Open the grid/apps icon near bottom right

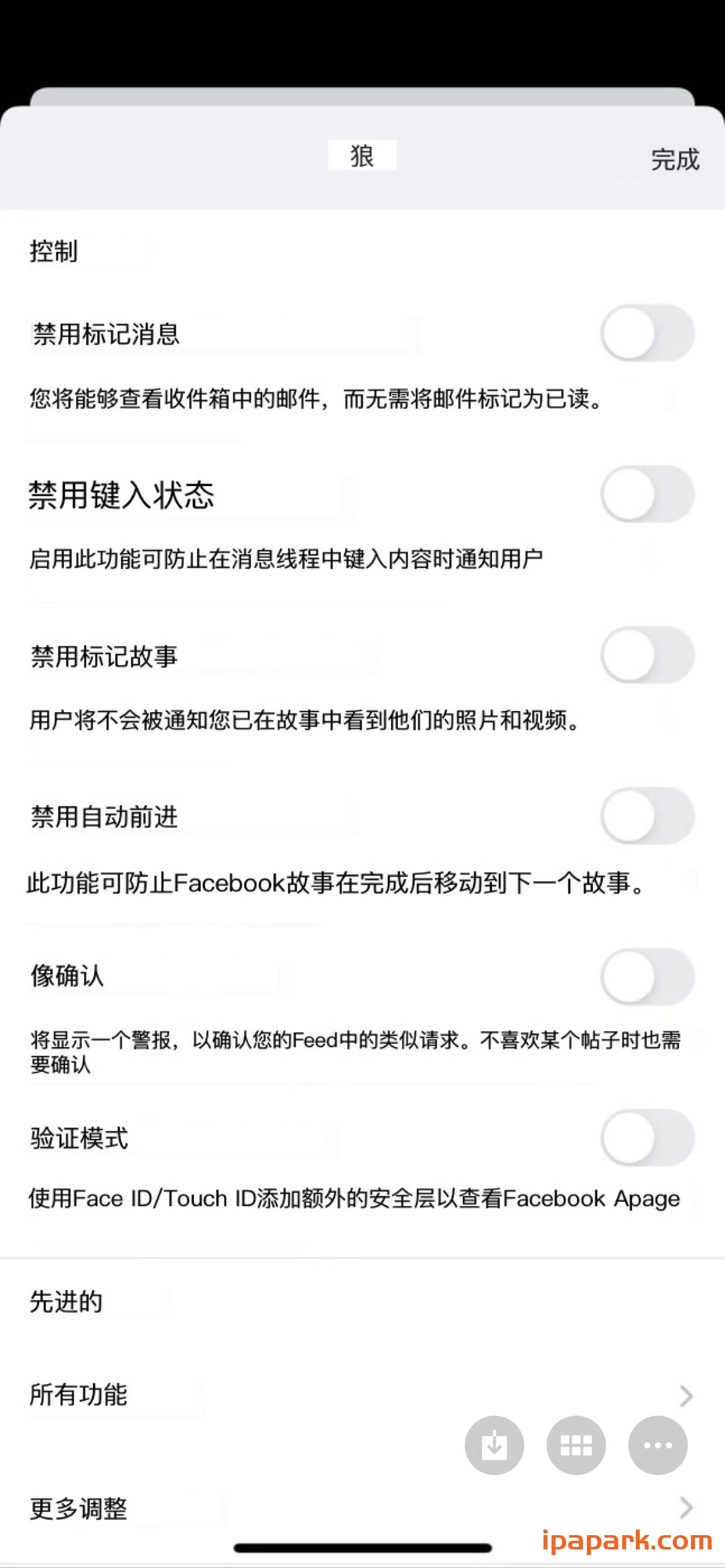[x=576, y=1445]
